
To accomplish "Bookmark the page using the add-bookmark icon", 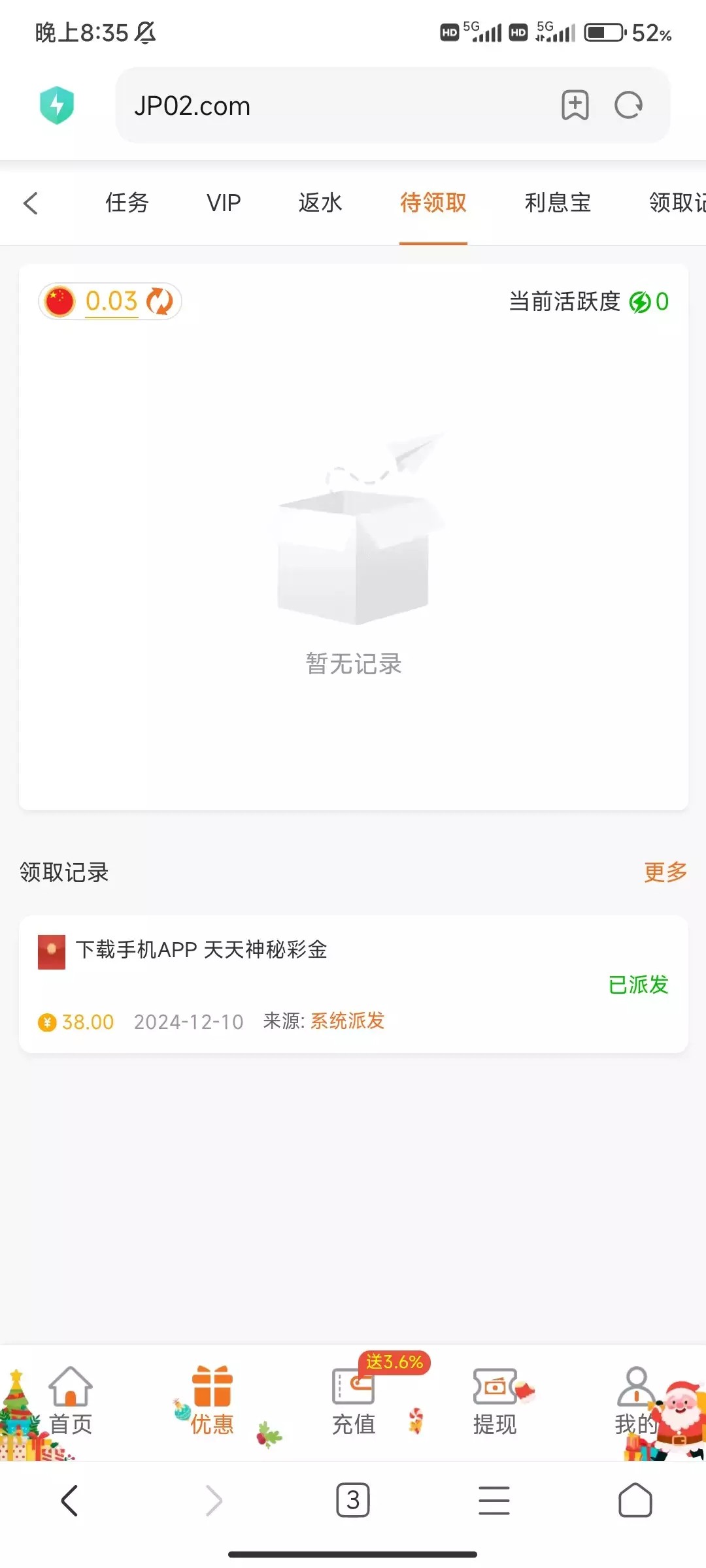I will coord(575,105).
